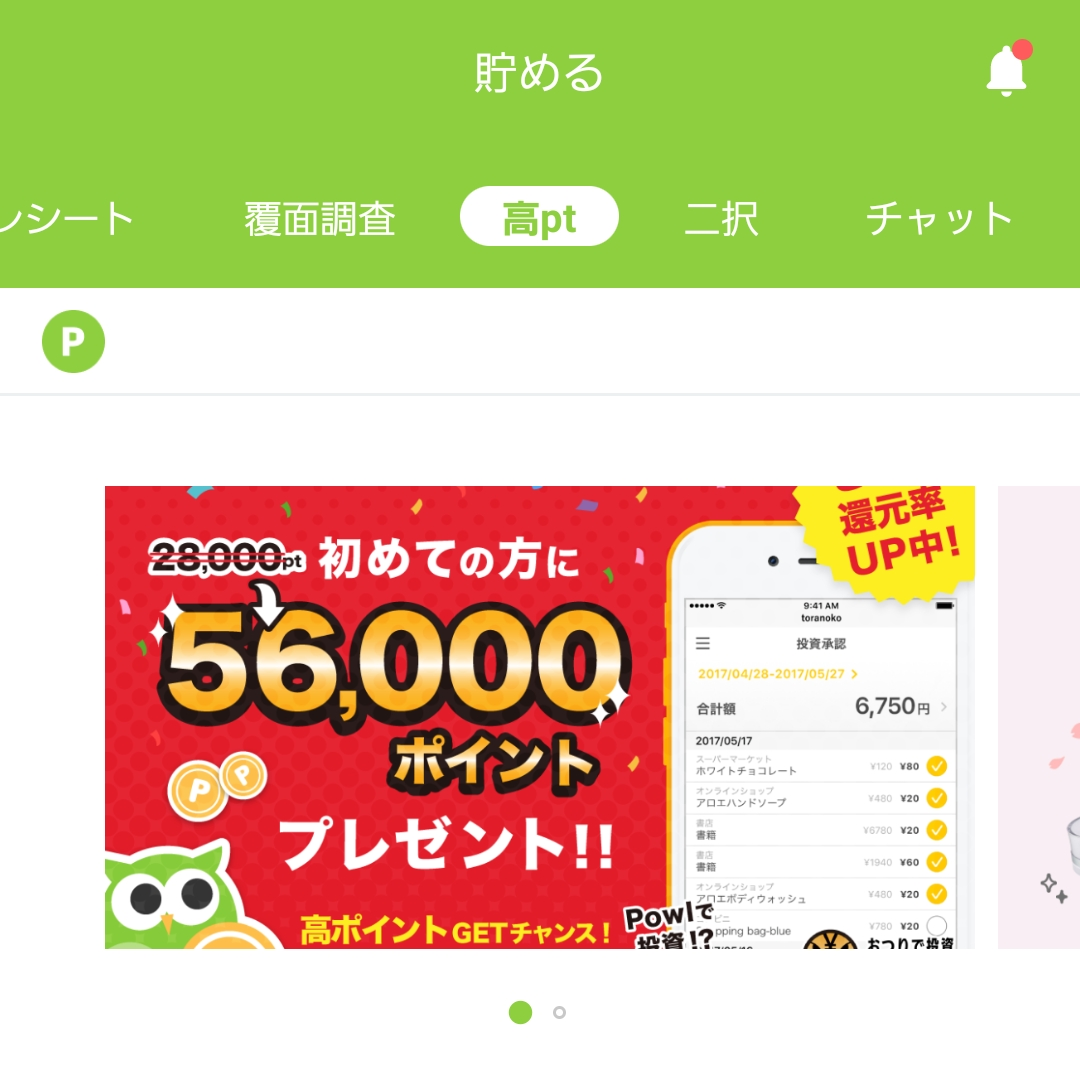Select the 高pt tab

point(539,217)
